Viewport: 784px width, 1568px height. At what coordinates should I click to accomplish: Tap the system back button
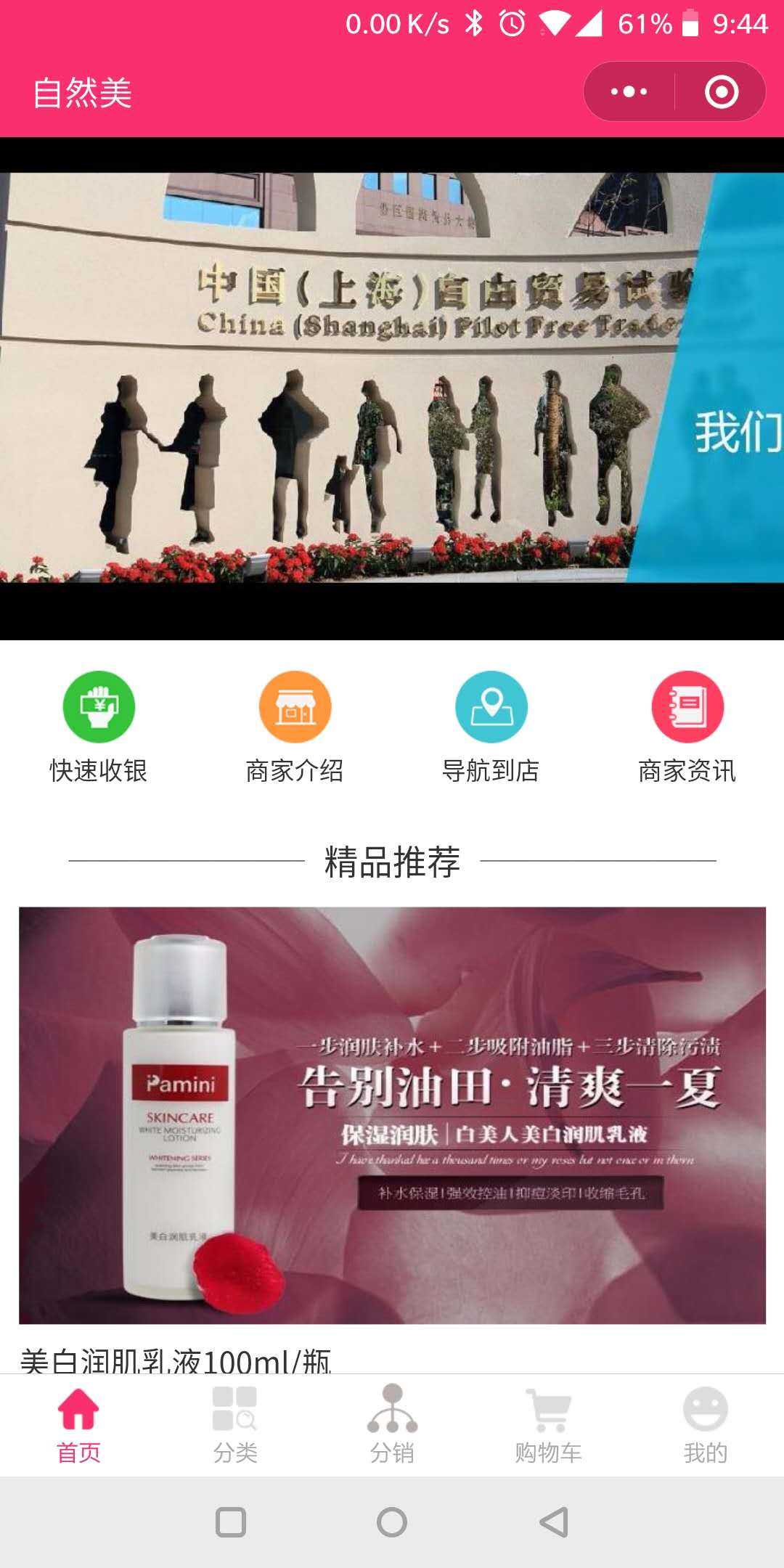pos(554,1522)
